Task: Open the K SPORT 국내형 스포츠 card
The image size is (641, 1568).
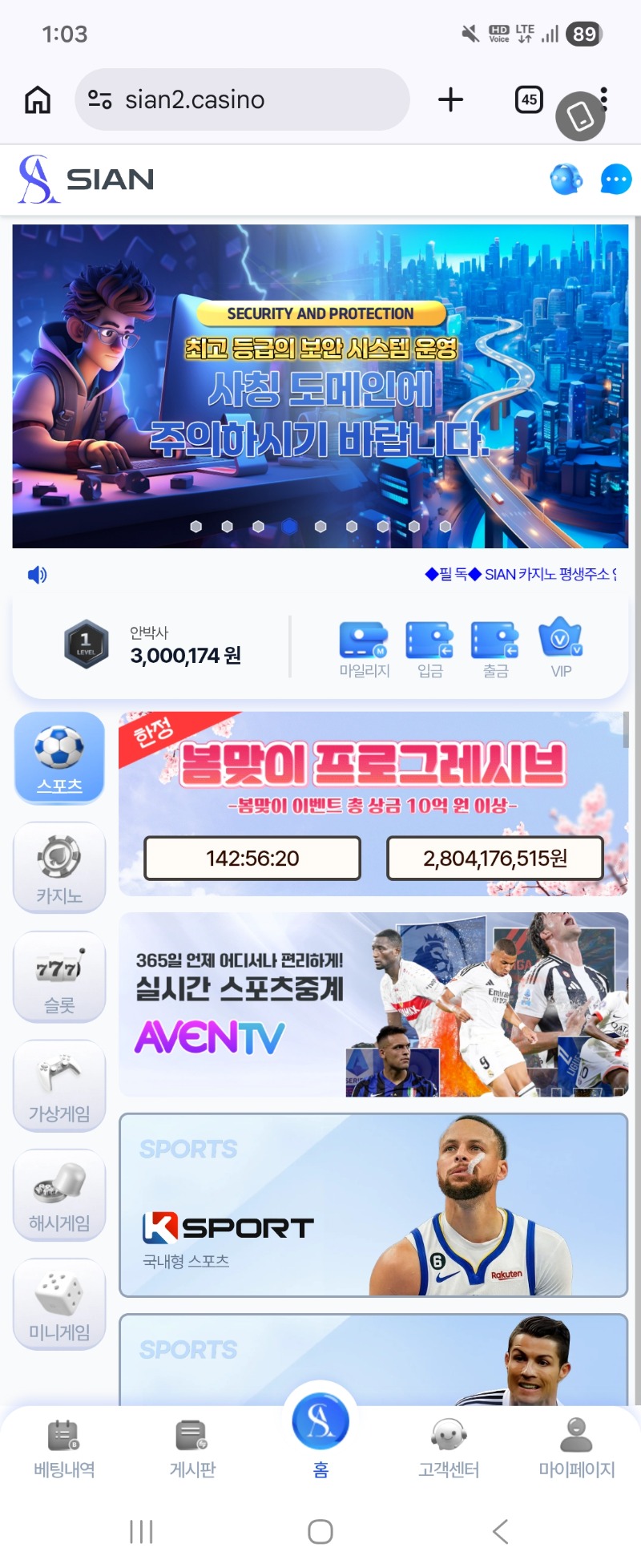Action: pos(373,1205)
